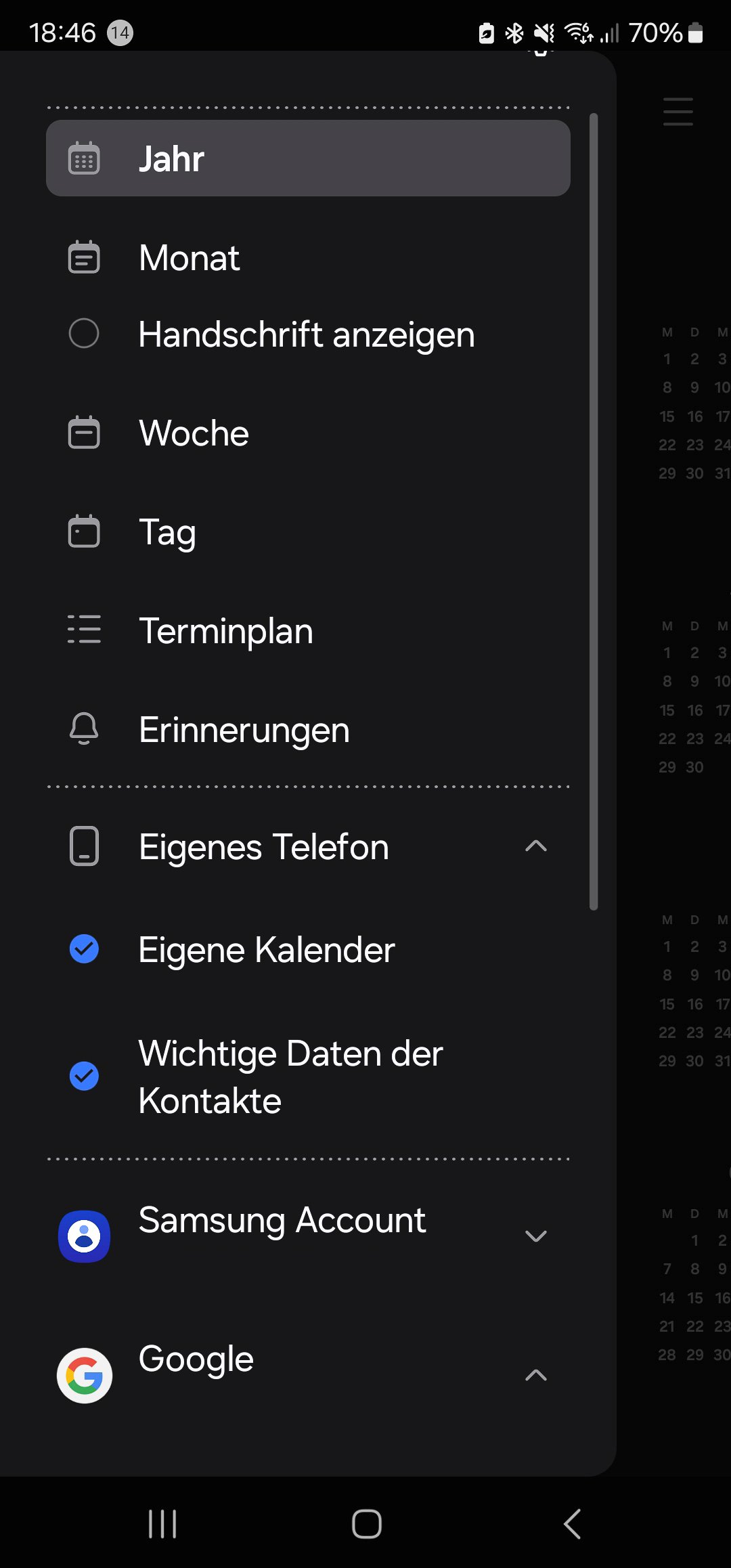This screenshot has width=731, height=1568.
Task: Uncheck Eigene Kalender
Action: point(84,949)
